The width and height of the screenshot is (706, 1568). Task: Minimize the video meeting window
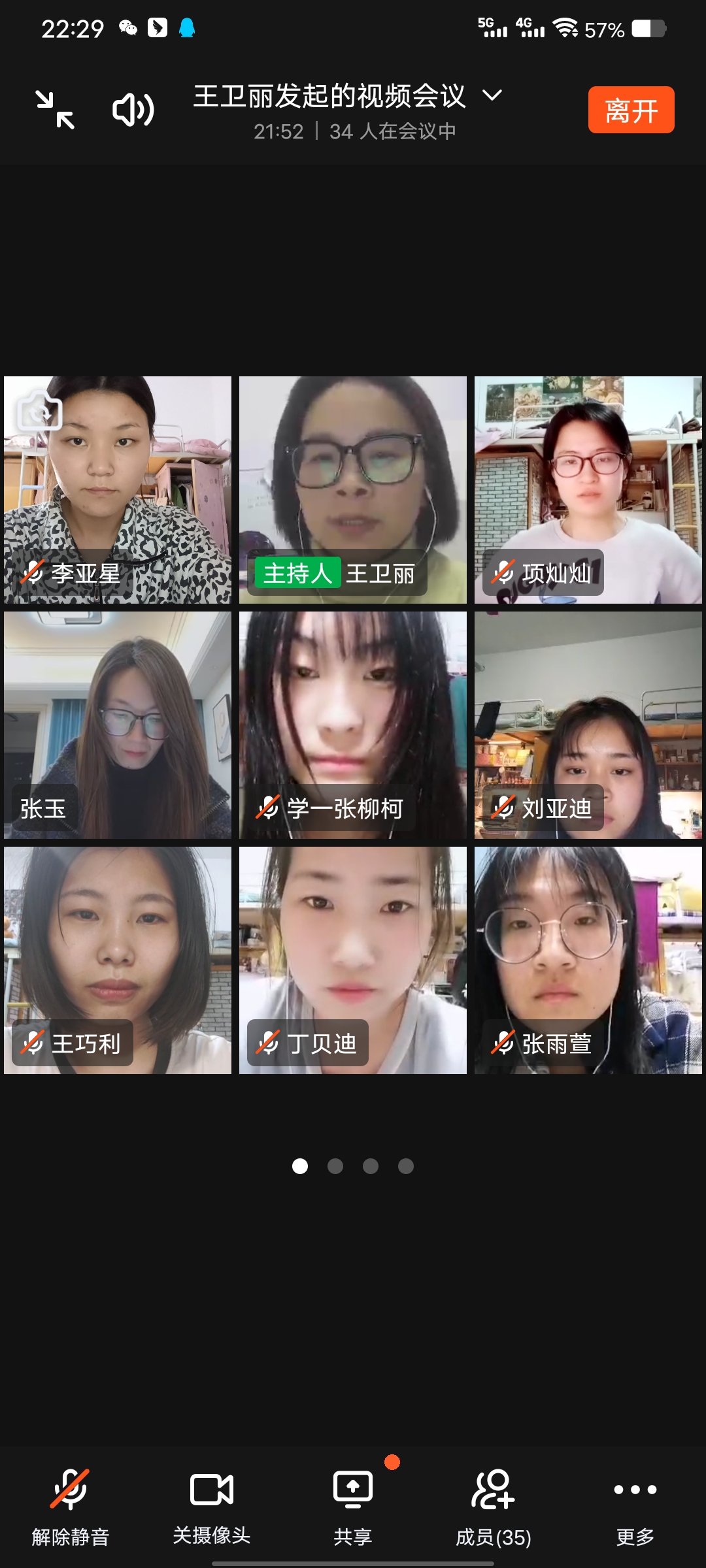pos(55,110)
